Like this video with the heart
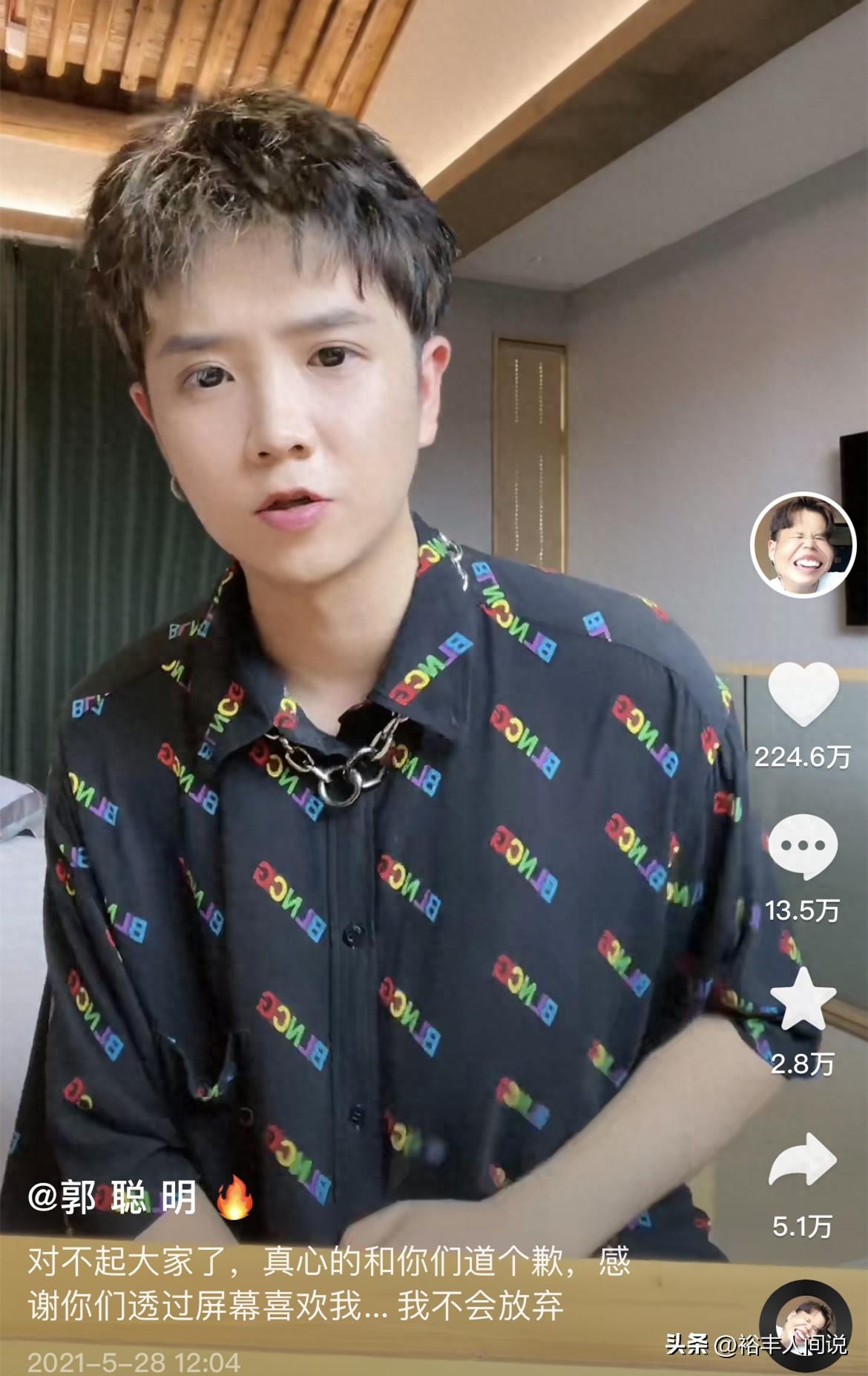The width and height of the screenshot is (868, 1376). click(803, 696)
